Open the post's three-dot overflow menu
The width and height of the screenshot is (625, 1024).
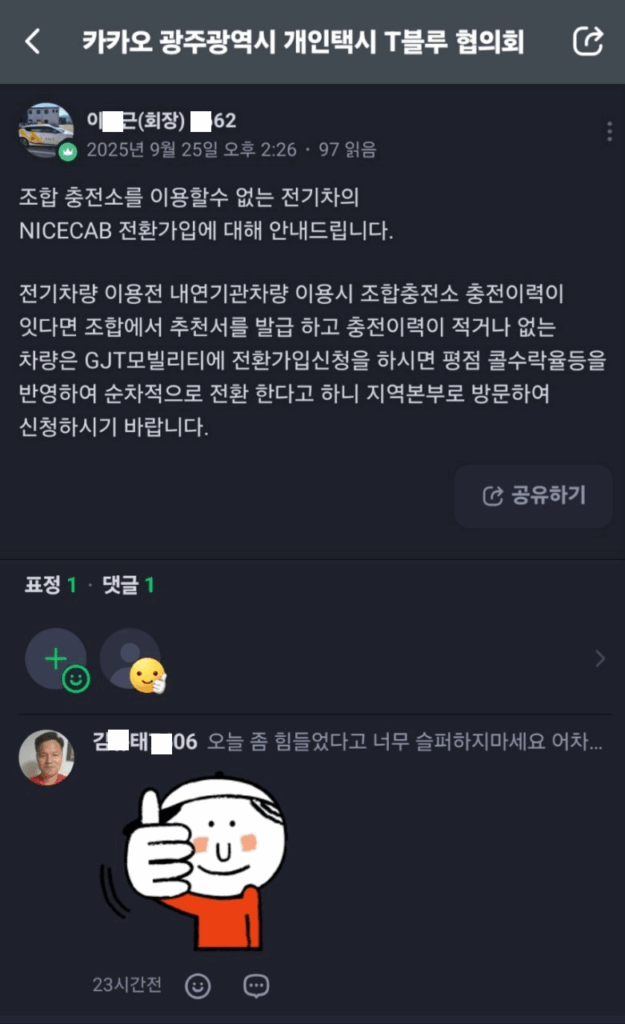click(x=608, y=132)
